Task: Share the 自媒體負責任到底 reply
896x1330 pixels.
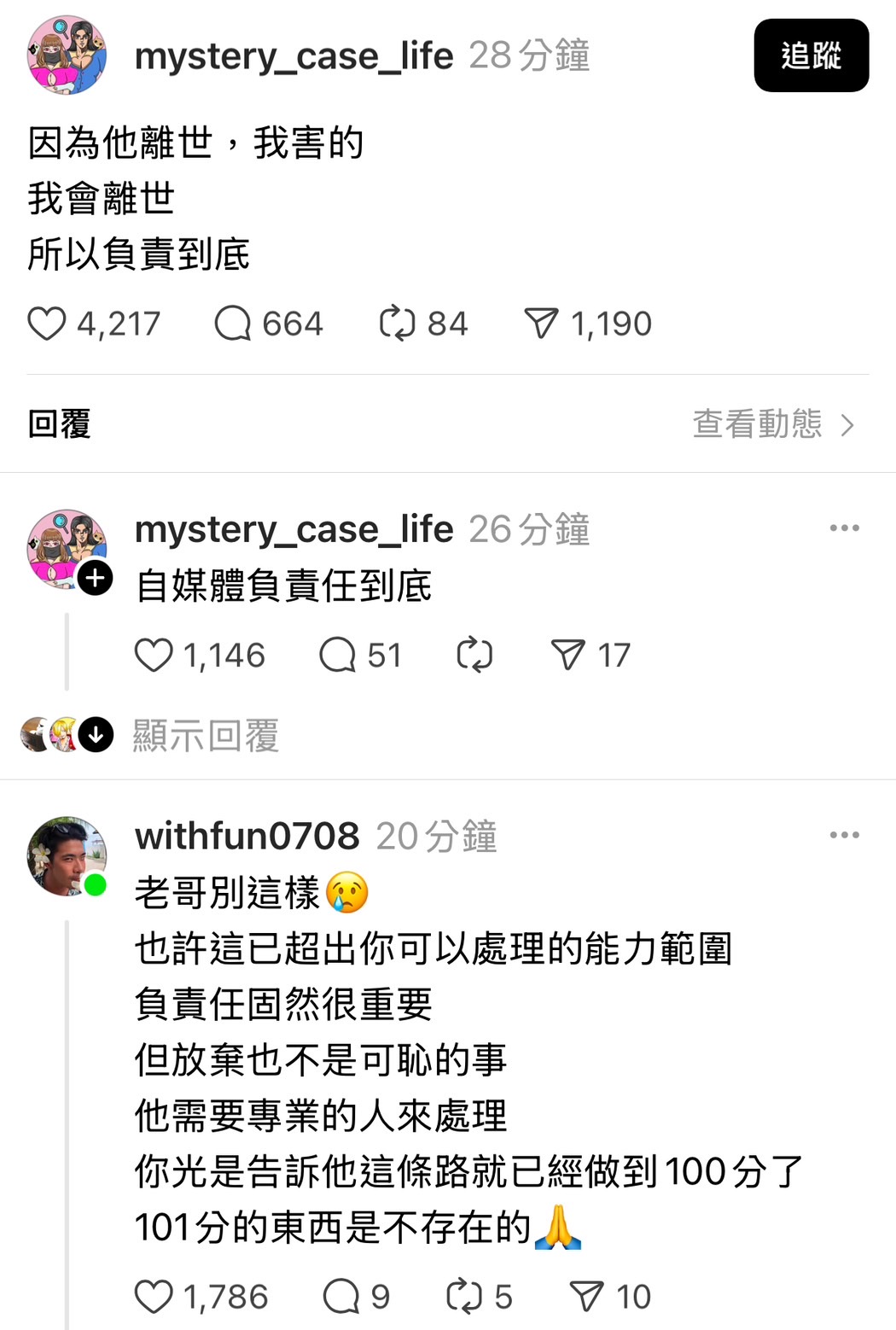Action: coord(568,656)
